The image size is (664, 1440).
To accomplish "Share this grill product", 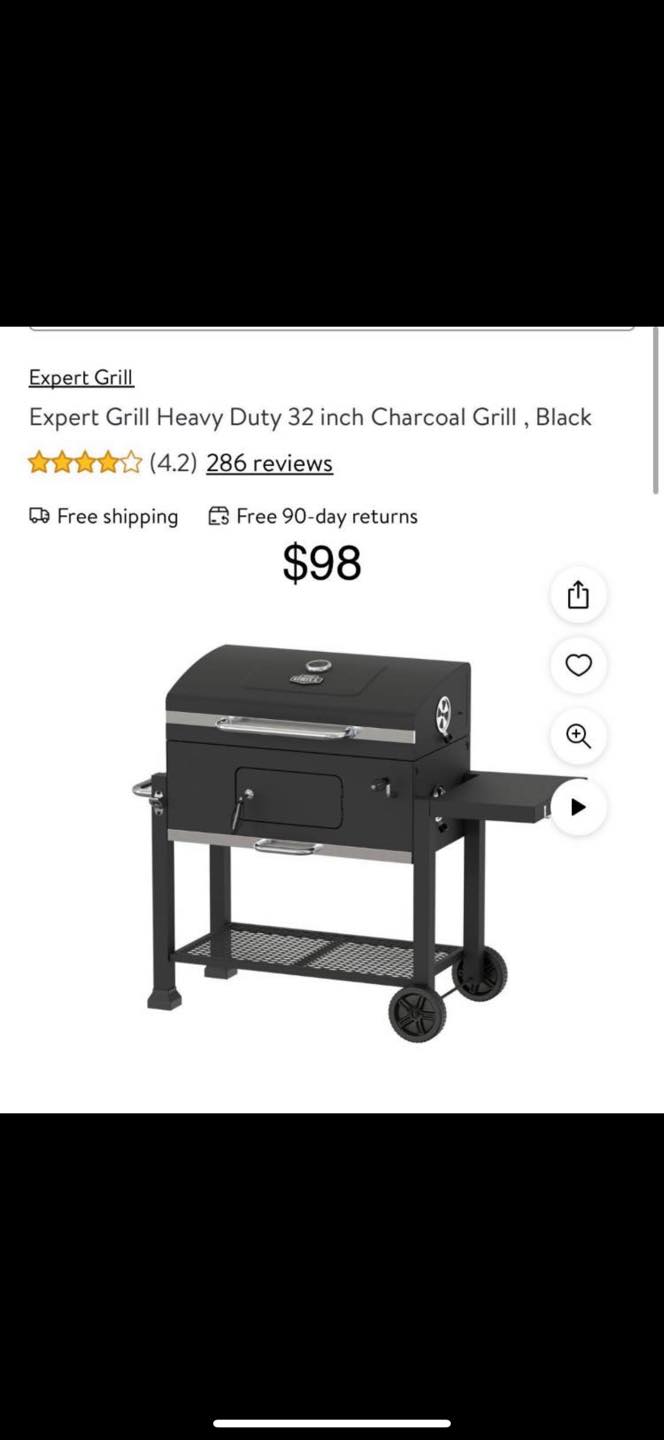I will click(579, 596).
